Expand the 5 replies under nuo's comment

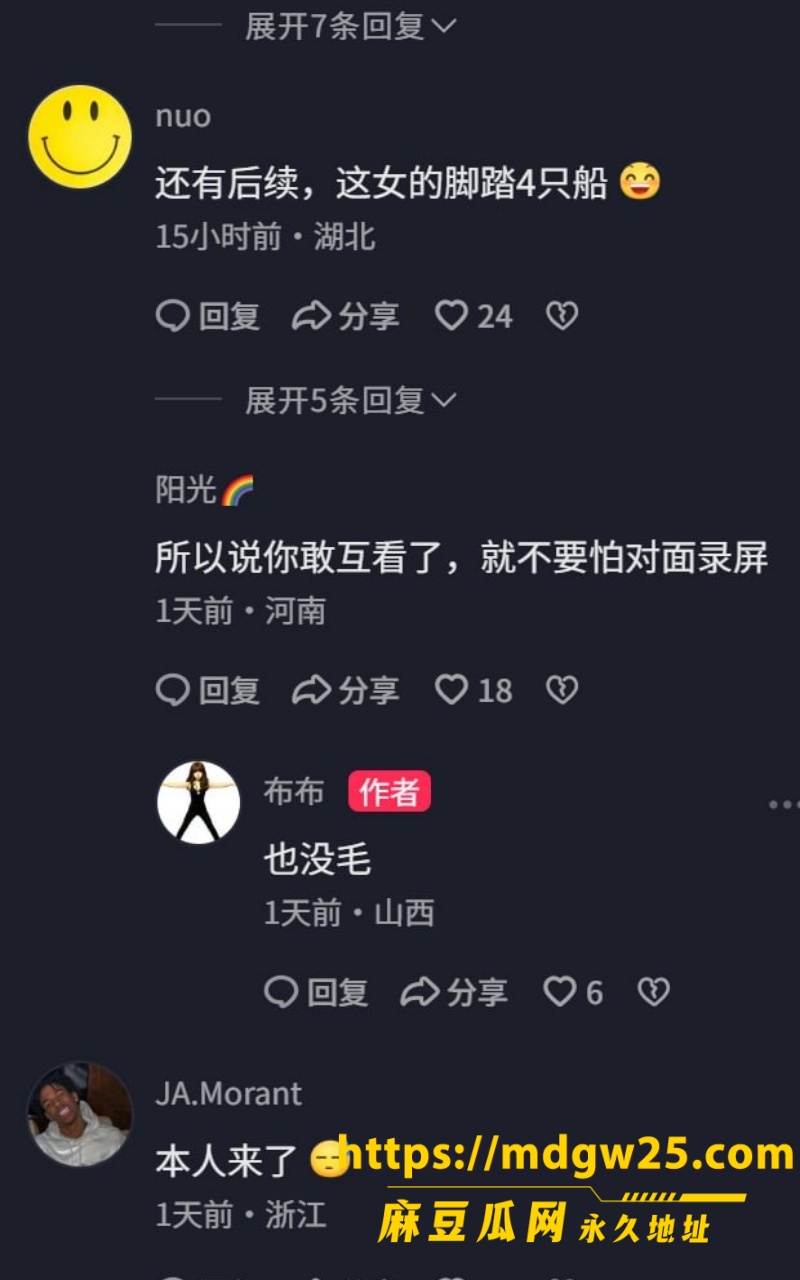coord(350,400)
